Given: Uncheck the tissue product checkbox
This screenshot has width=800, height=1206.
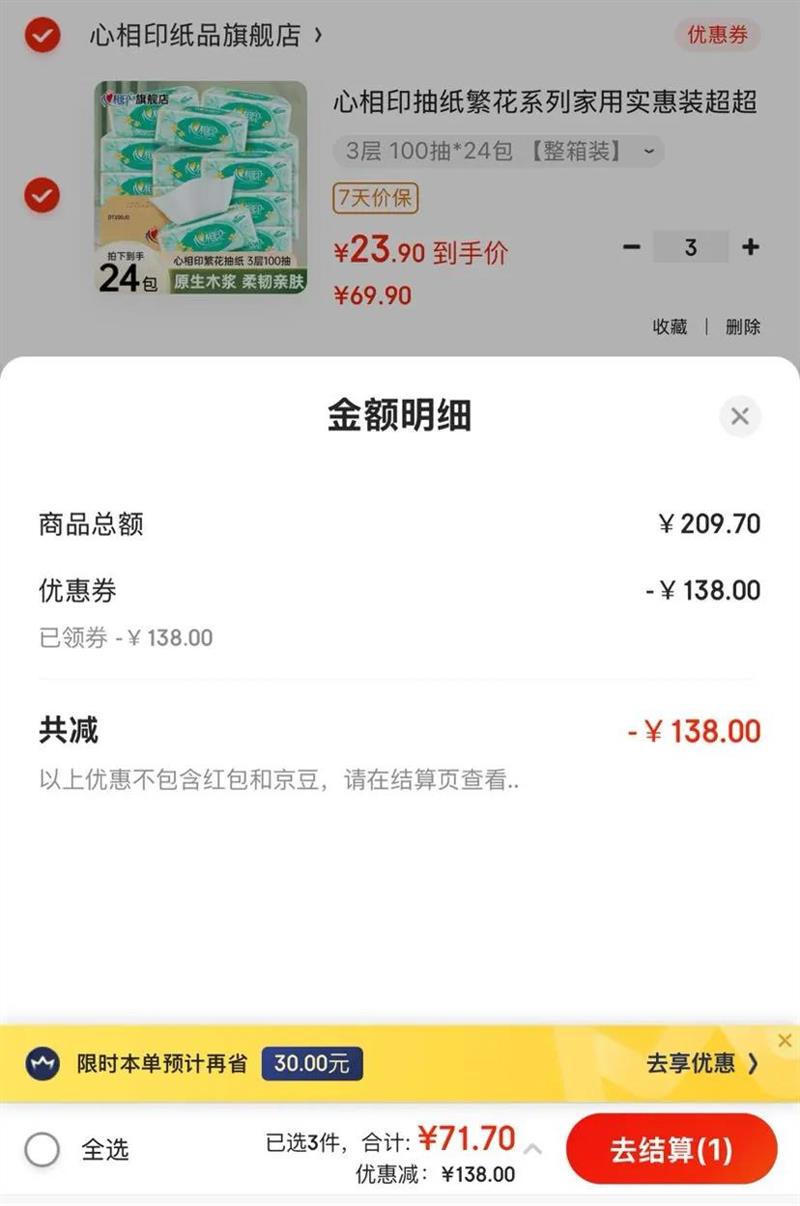Looking at the screenshot, I should point(42,194).
